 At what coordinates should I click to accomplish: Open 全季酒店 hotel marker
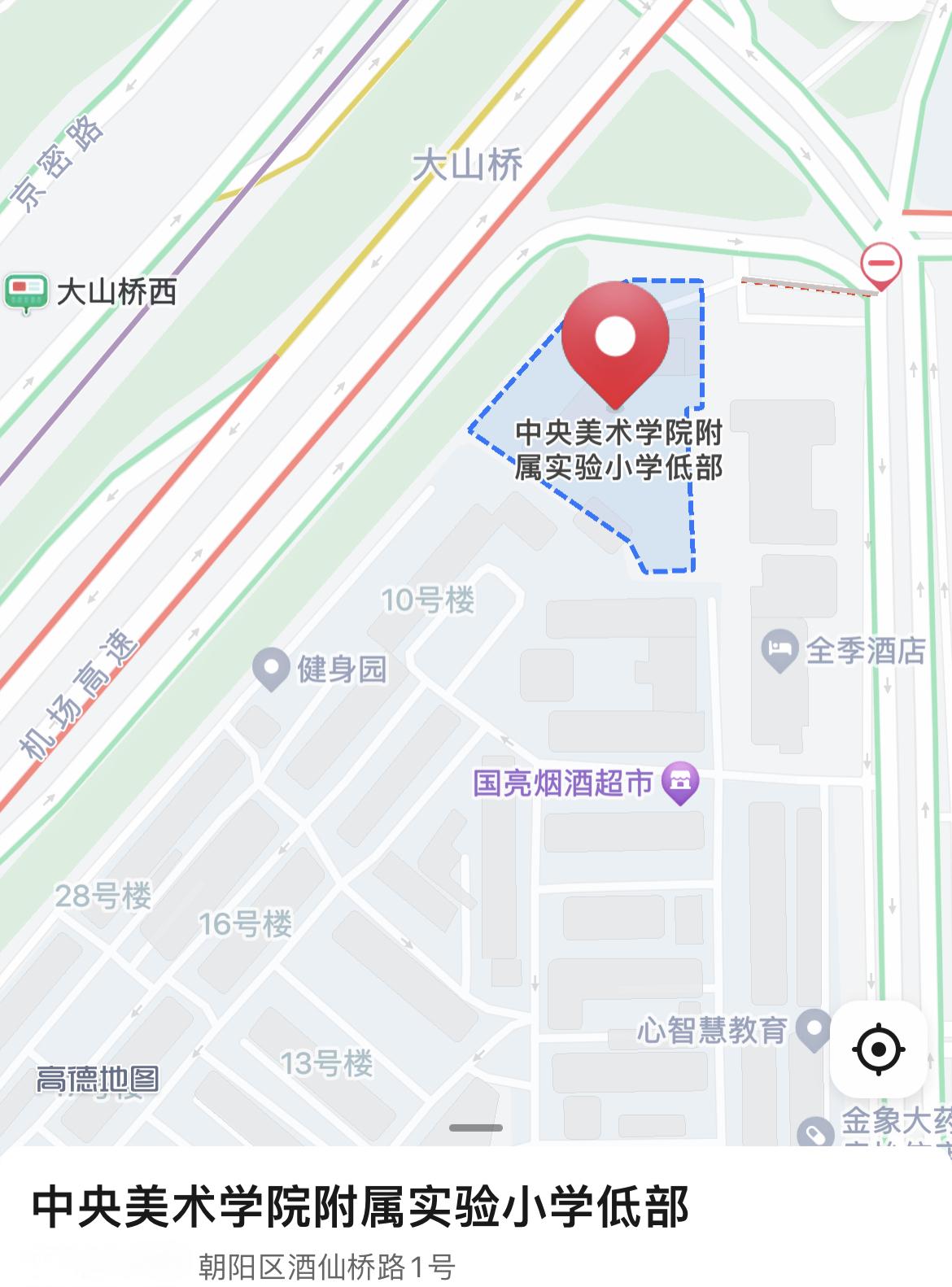[x=780, y=650]
